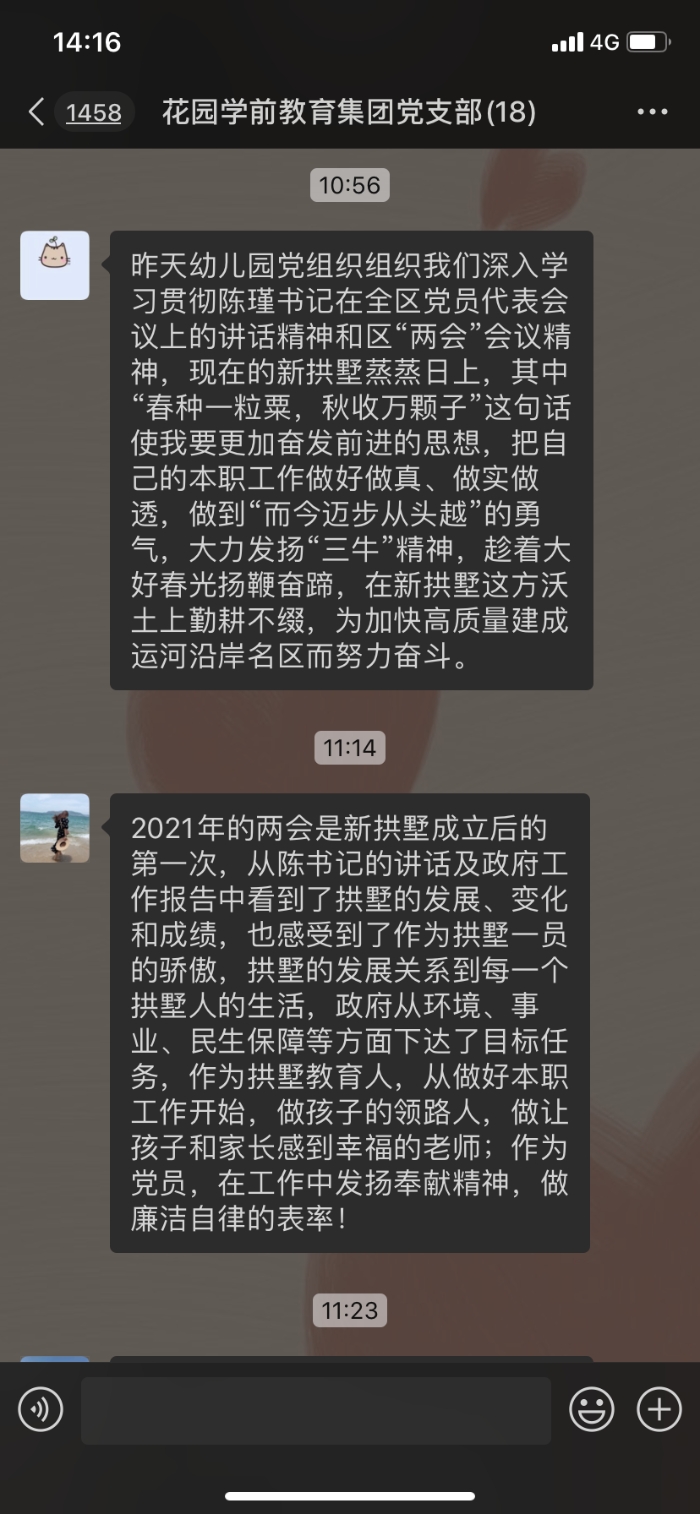
Task: Go back to the chat list
Action: 38,112
